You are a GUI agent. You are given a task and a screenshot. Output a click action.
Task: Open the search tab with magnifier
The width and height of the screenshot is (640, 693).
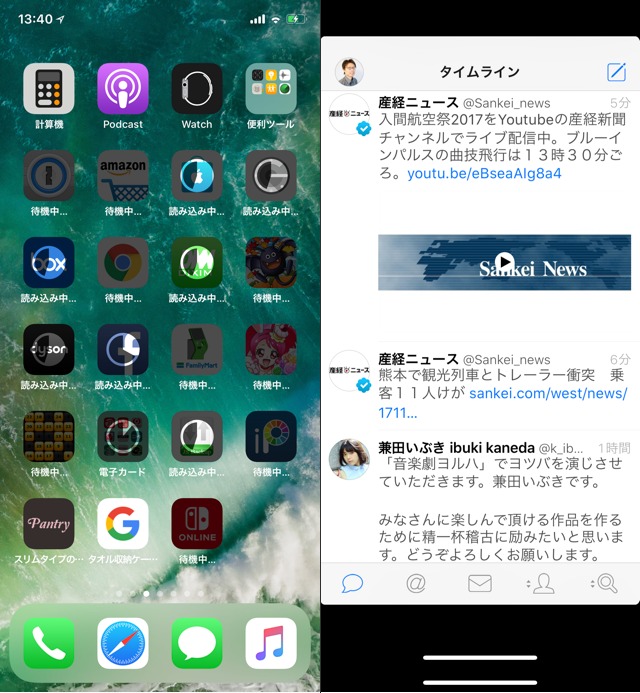[604, 583]
